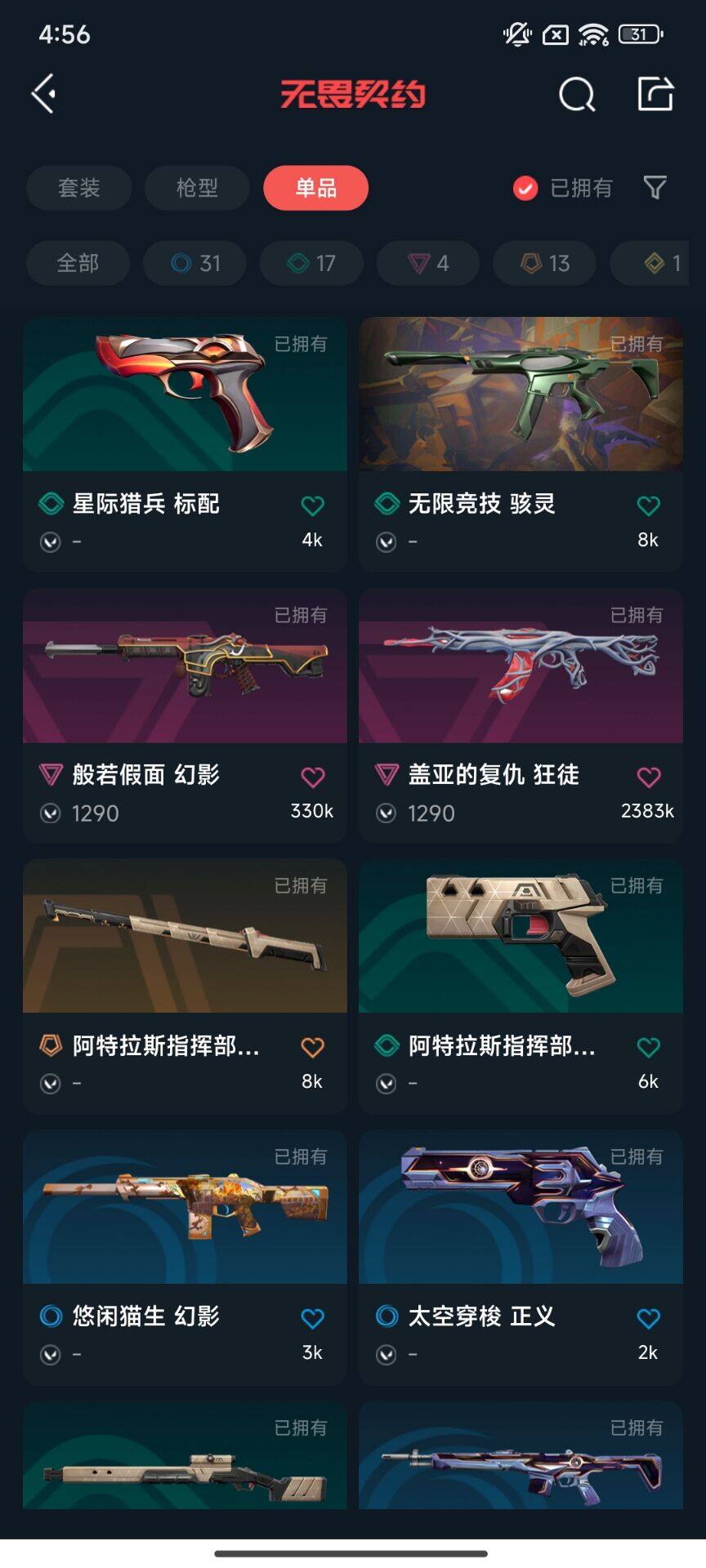The width and height of the screenshot is (706, 1568).
Task: Filter by the orange tier chip 13
Action: coord(544,263)
